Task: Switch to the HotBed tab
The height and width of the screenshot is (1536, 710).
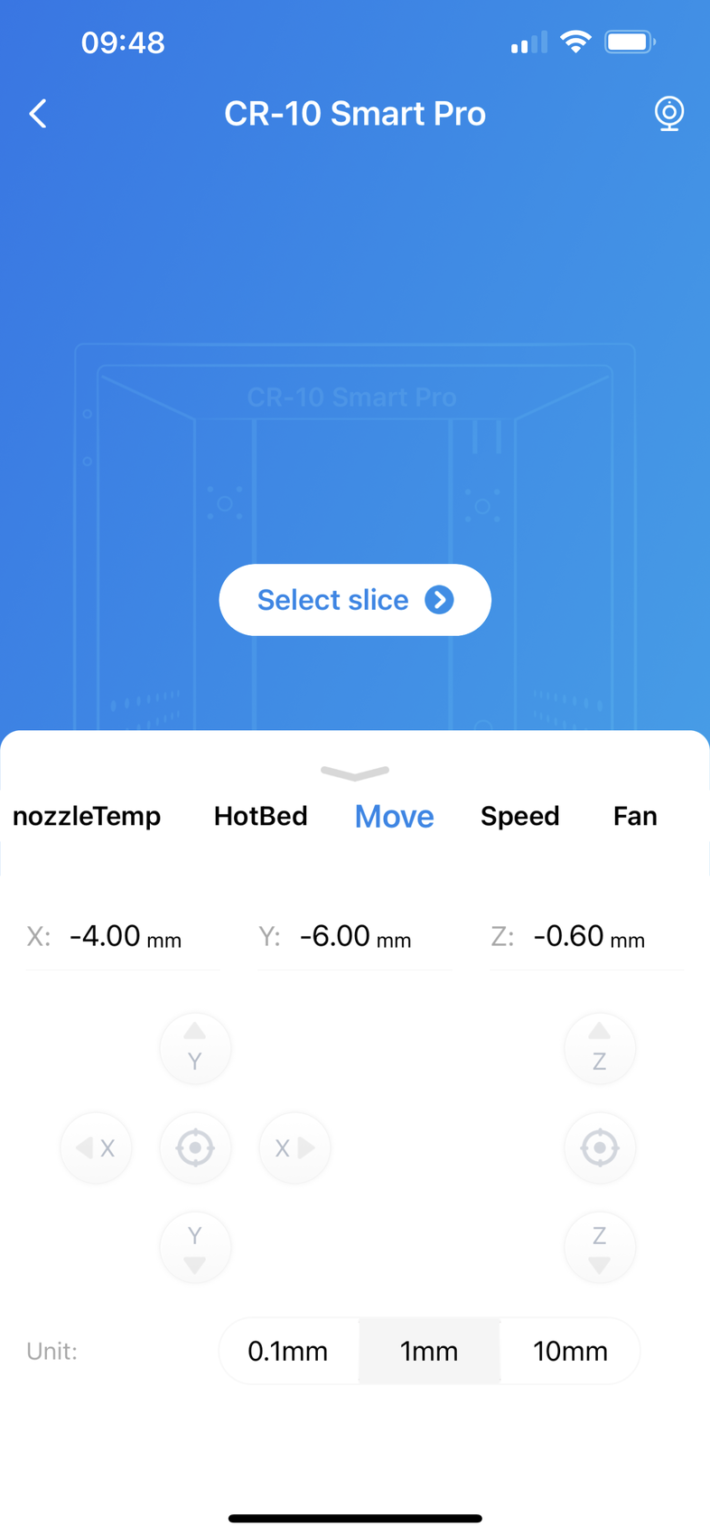Action: click(x=261, y=816)
